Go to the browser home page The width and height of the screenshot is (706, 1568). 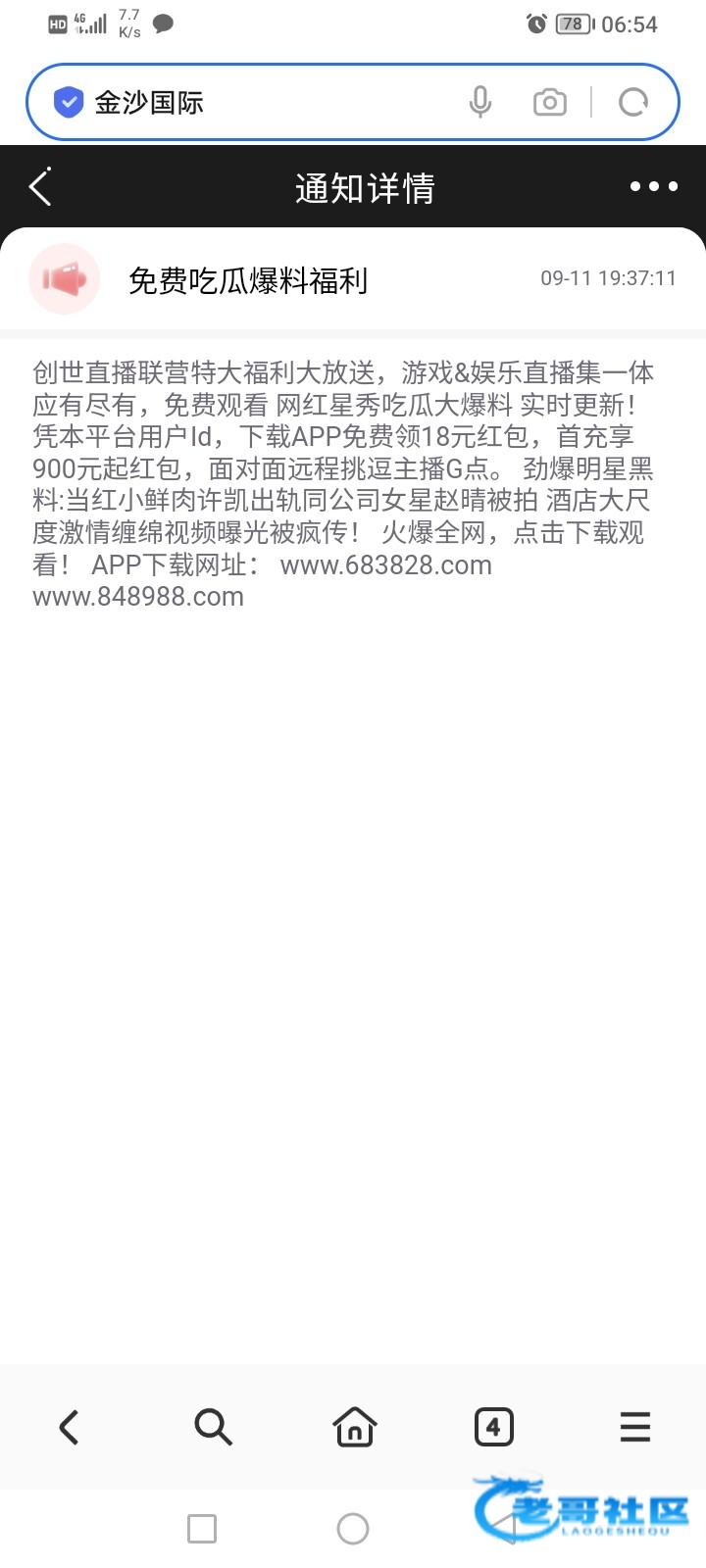[354, 1427]
